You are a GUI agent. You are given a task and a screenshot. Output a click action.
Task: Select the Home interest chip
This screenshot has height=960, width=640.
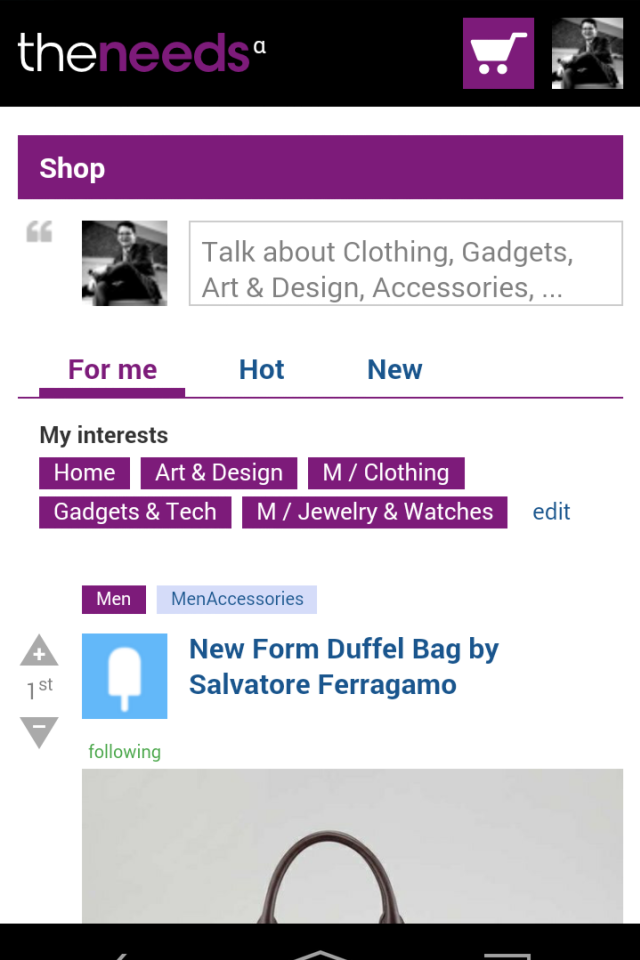click(x=84, y=473)
